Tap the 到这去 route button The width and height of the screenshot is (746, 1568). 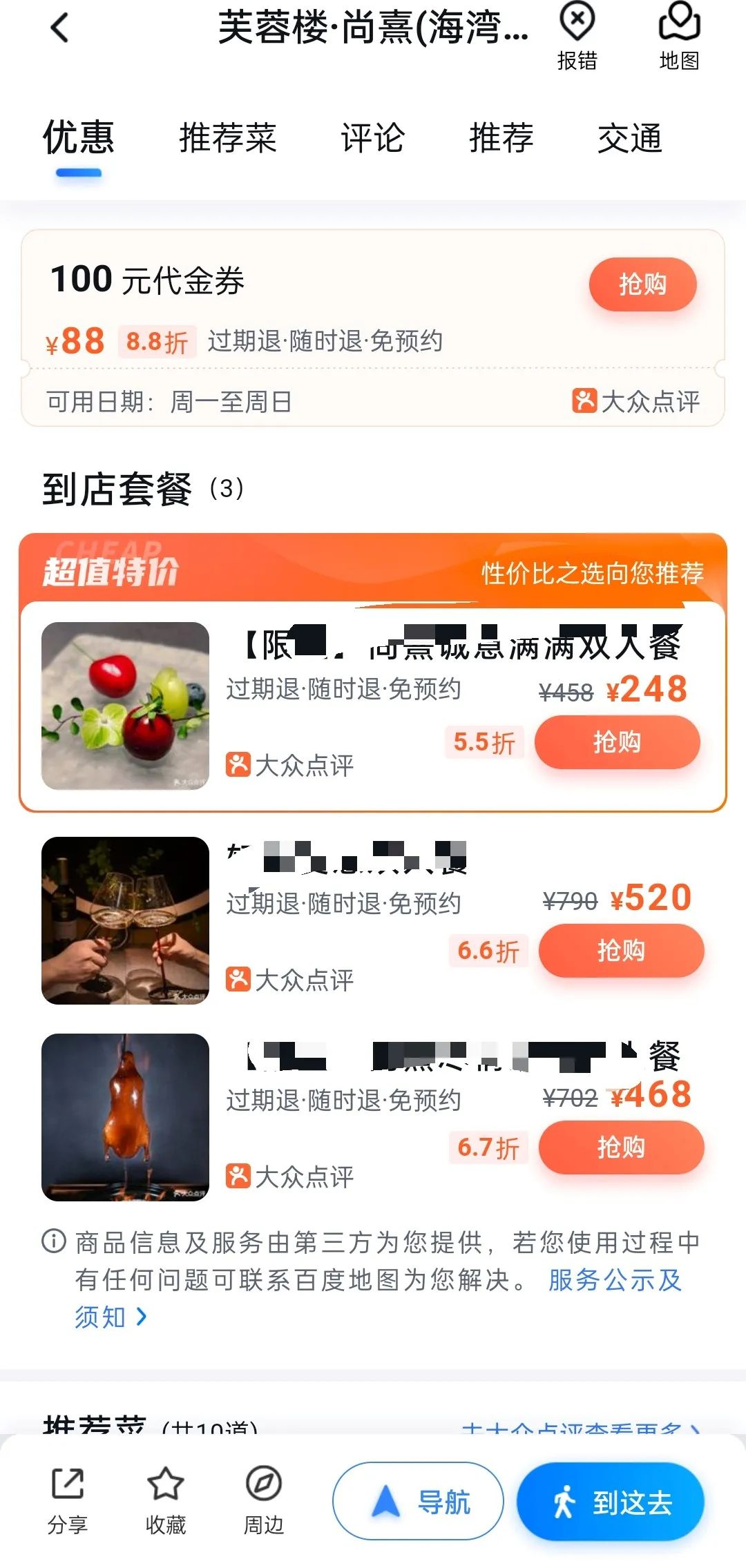pyautogui.click(x=611, y=1502)
